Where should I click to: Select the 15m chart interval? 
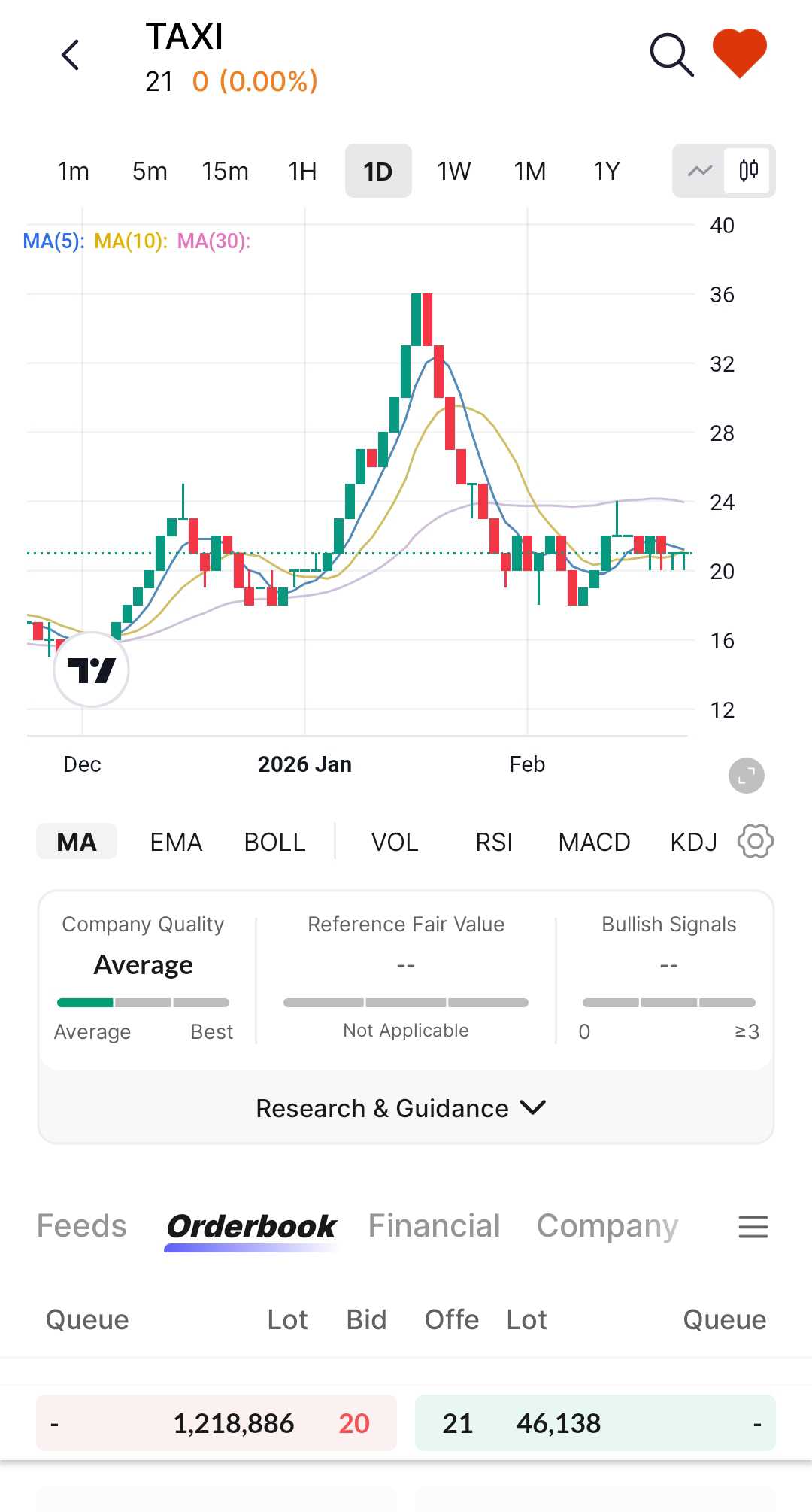point(225,172)
